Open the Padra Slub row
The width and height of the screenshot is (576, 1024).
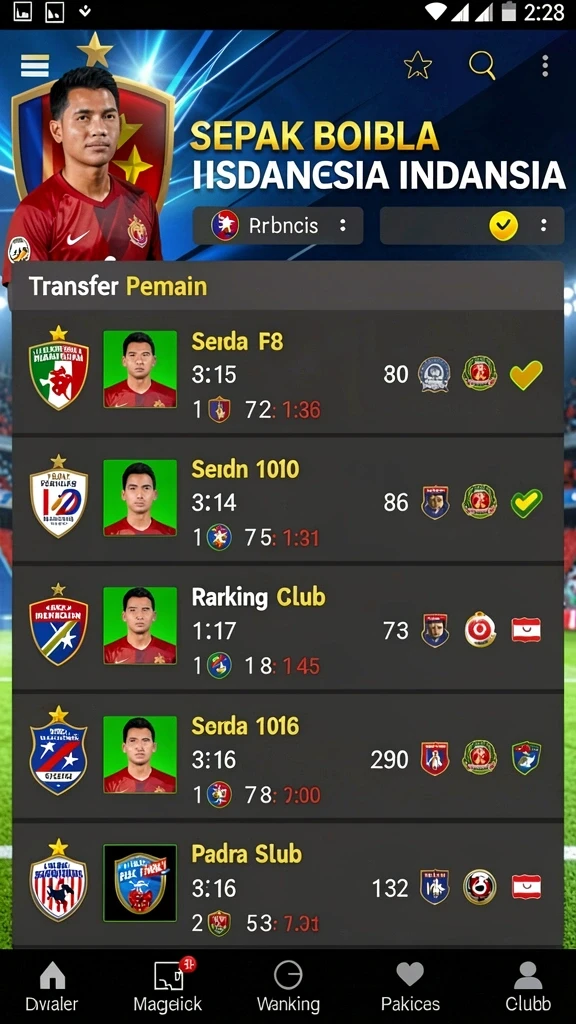pos(288,885)
